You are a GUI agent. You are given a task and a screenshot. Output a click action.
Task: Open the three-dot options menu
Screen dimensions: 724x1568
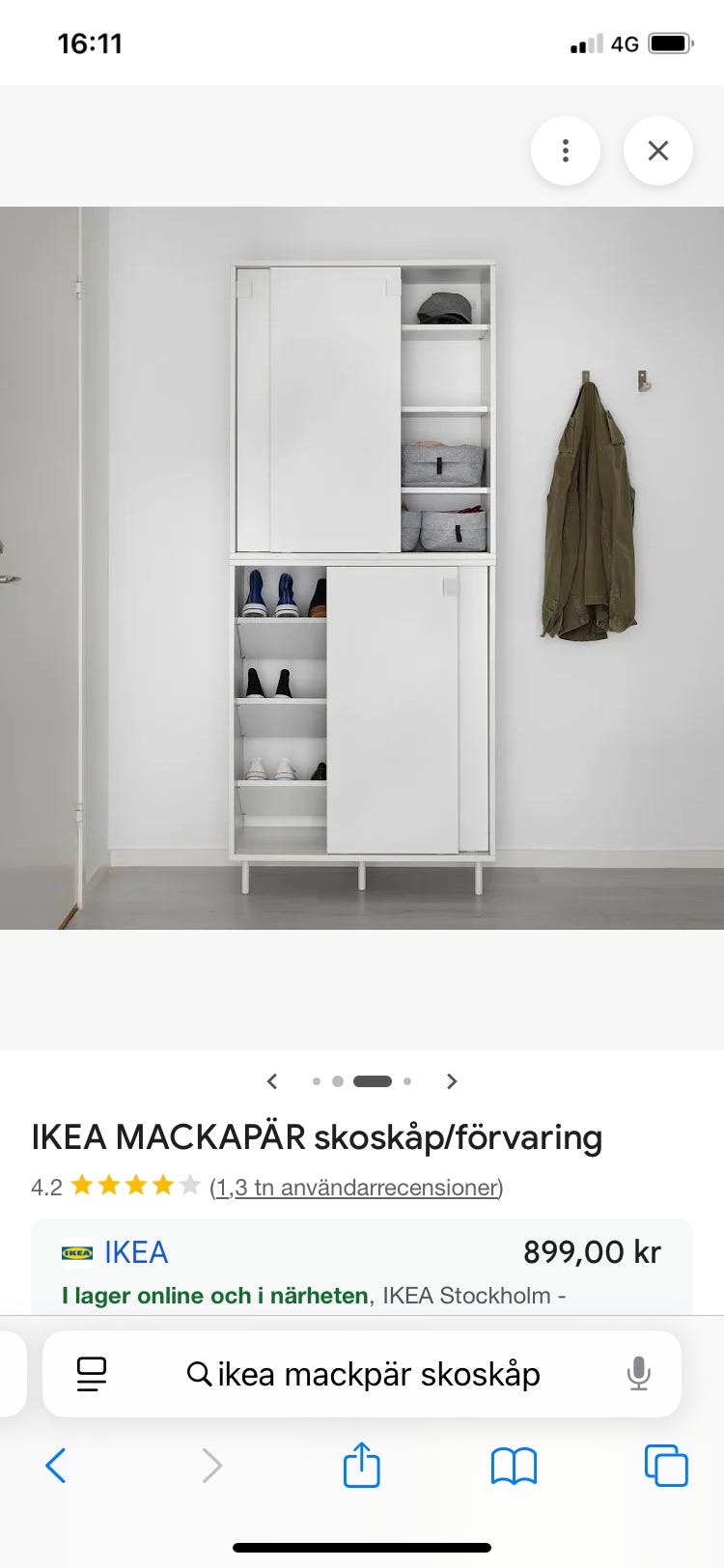tap(566, 151)
